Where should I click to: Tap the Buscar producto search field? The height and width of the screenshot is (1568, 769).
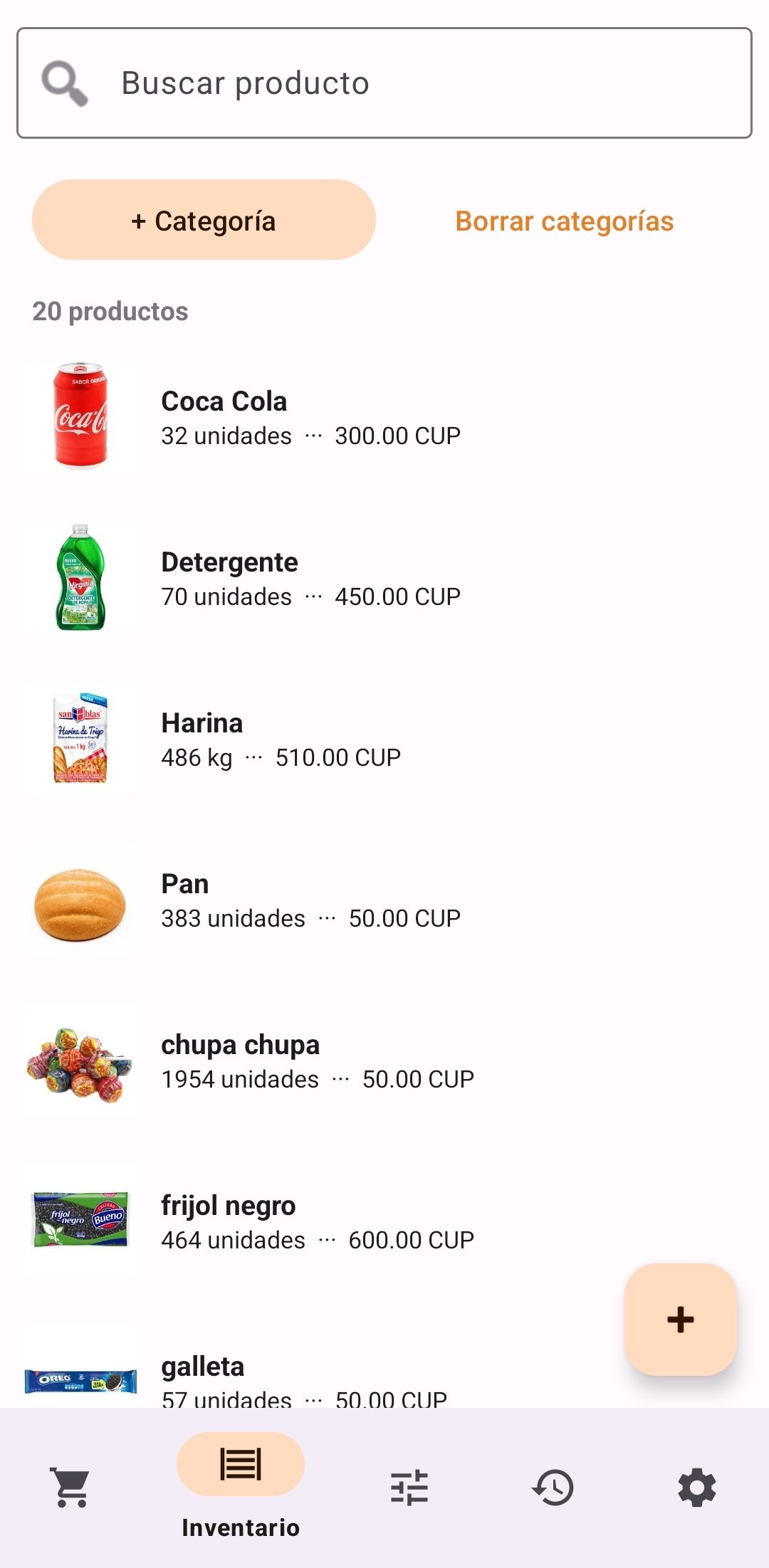(x=384, y=83)
